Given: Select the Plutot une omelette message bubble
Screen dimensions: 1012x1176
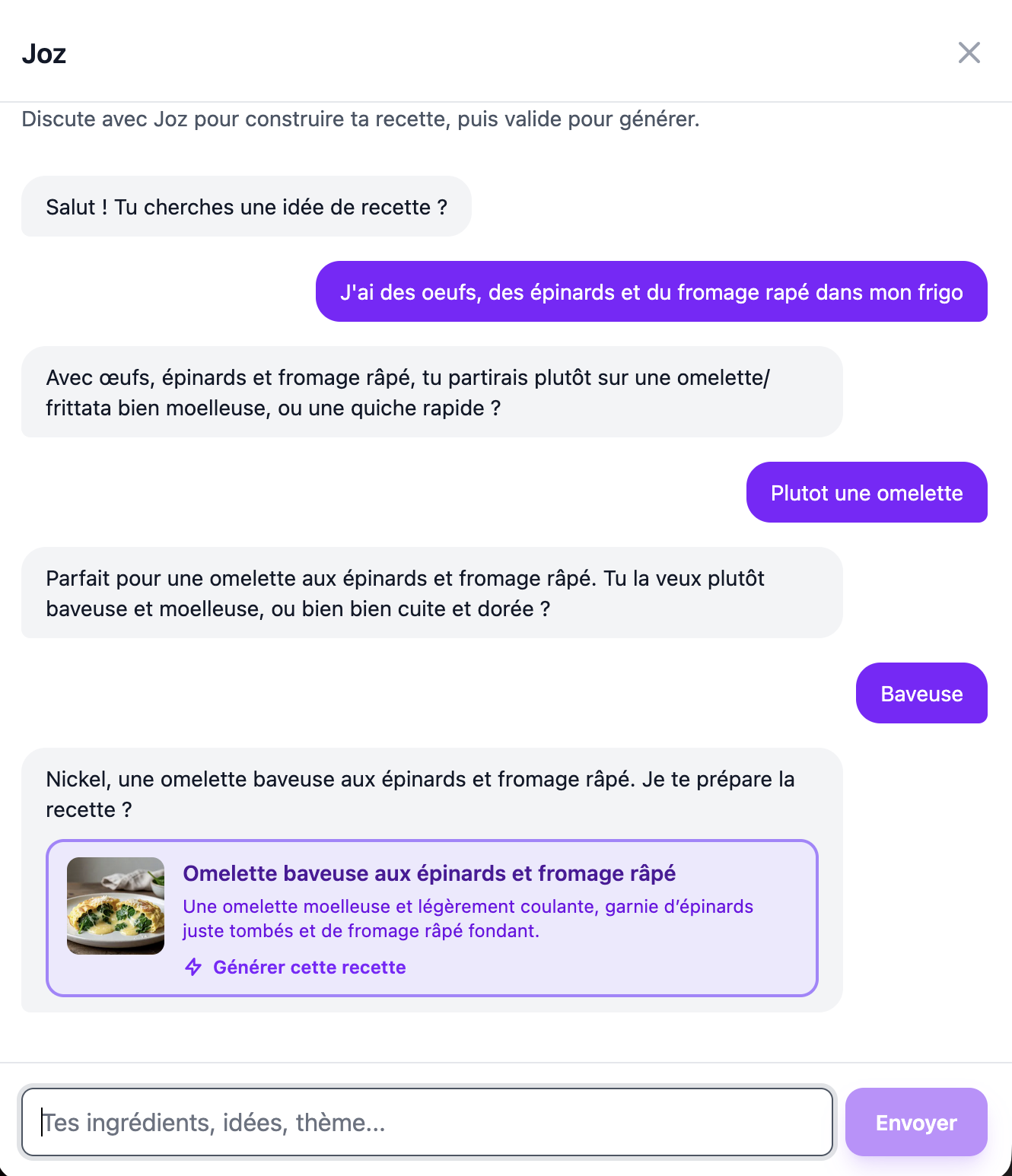Looking at the screenshot, I should coord(866,493).
